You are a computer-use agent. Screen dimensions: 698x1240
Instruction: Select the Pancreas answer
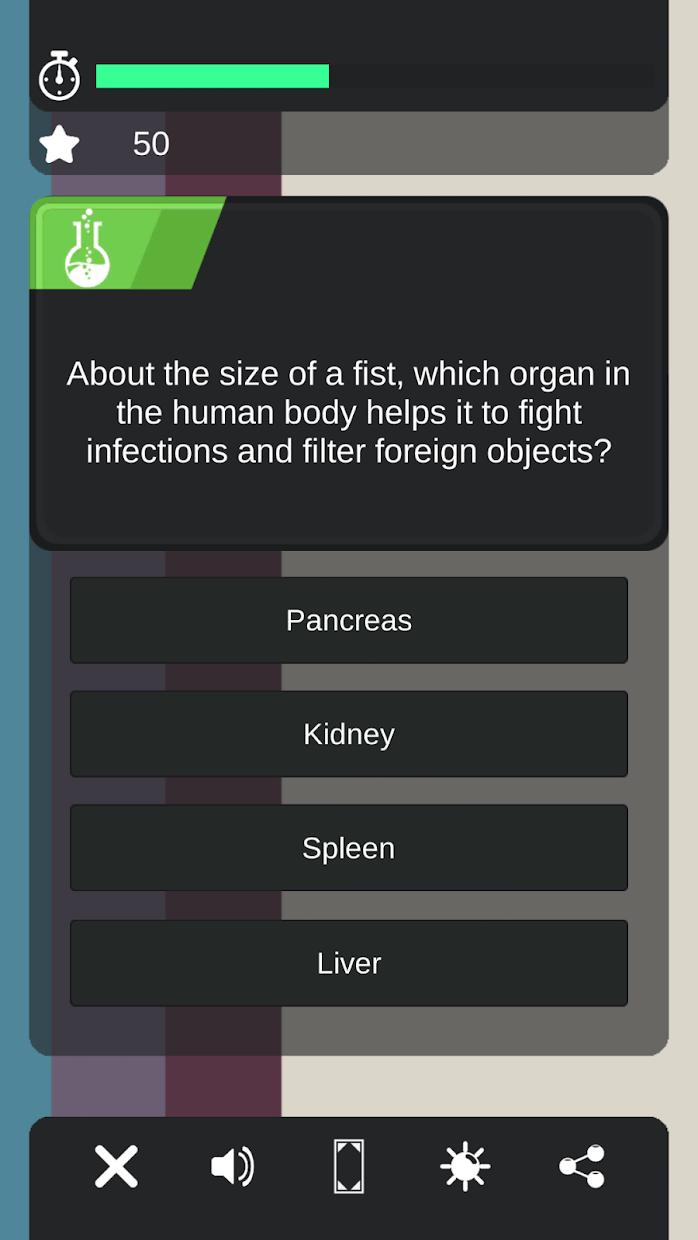point(348,620)
